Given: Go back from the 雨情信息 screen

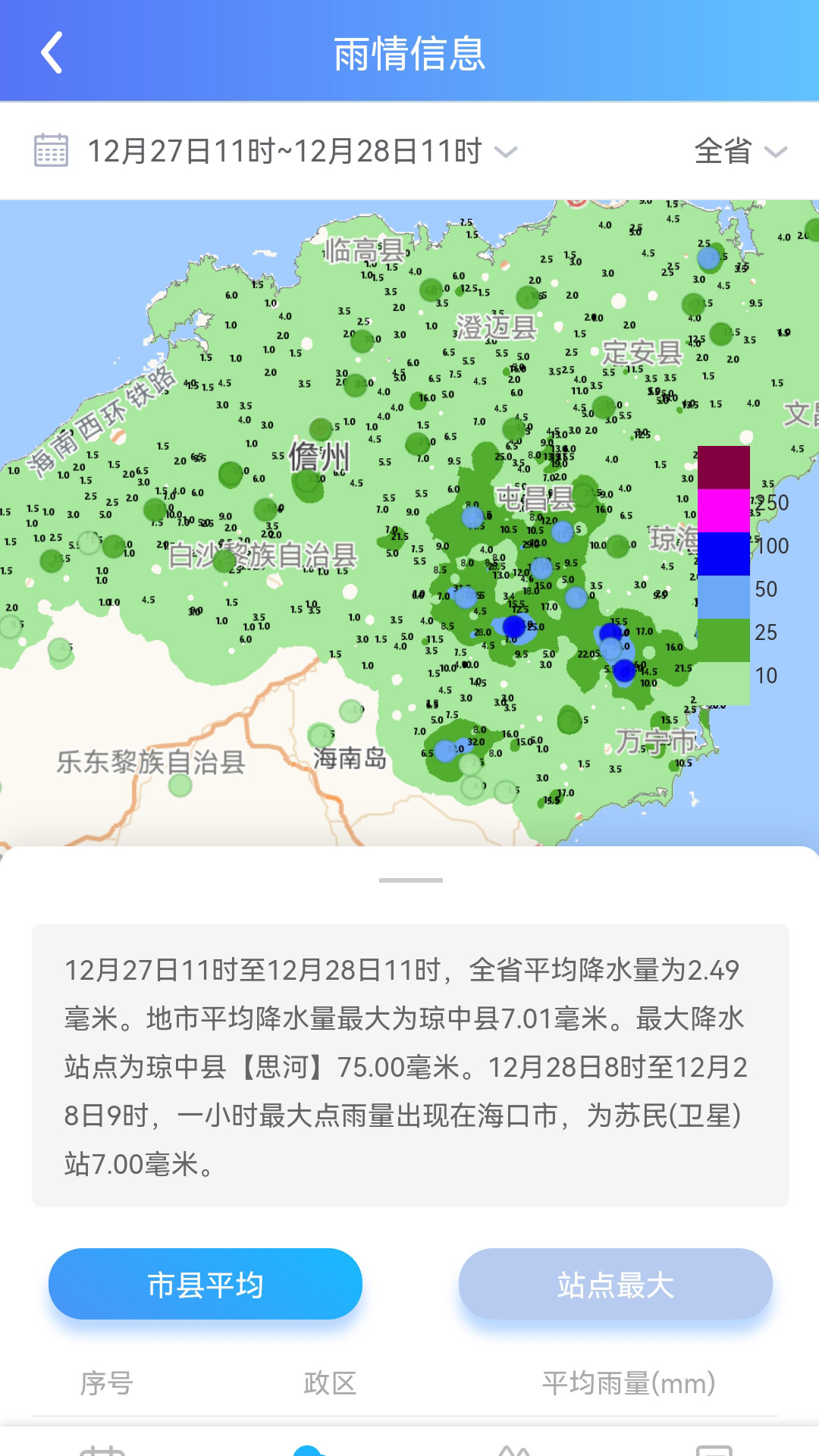Looking at the screenshot, I should click(52, 53).
